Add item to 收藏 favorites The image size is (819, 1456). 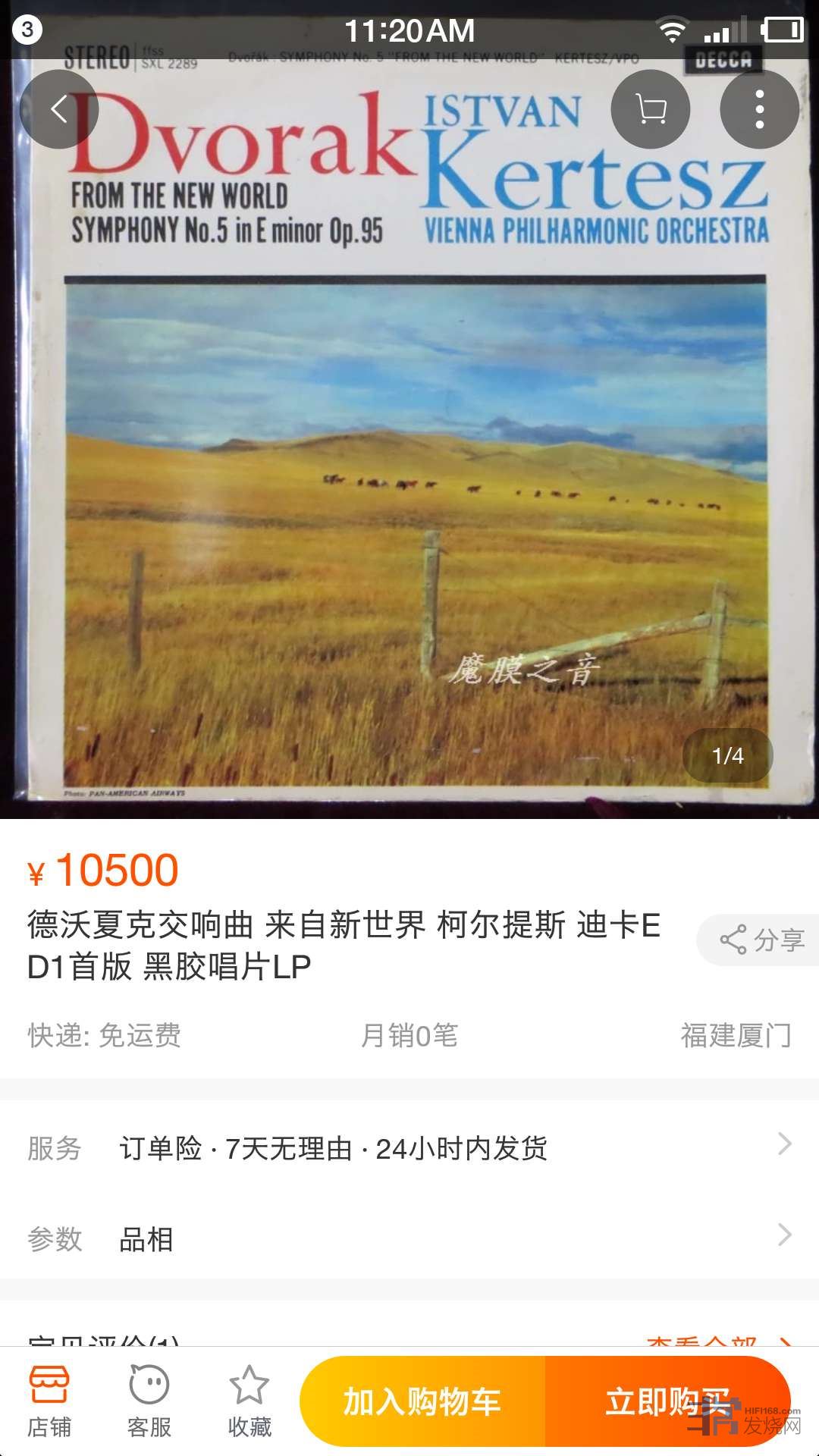(x=249, y=1401)
